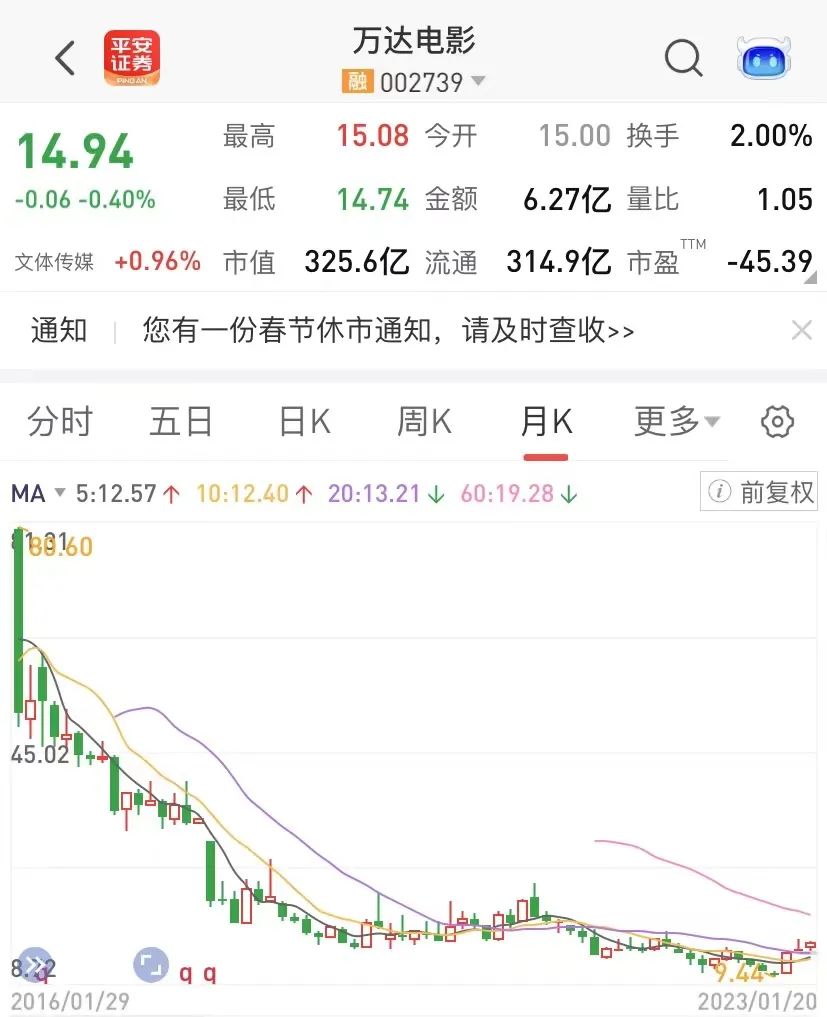
Task: Switch to the 周K chart tab
Action: (425, 422)
